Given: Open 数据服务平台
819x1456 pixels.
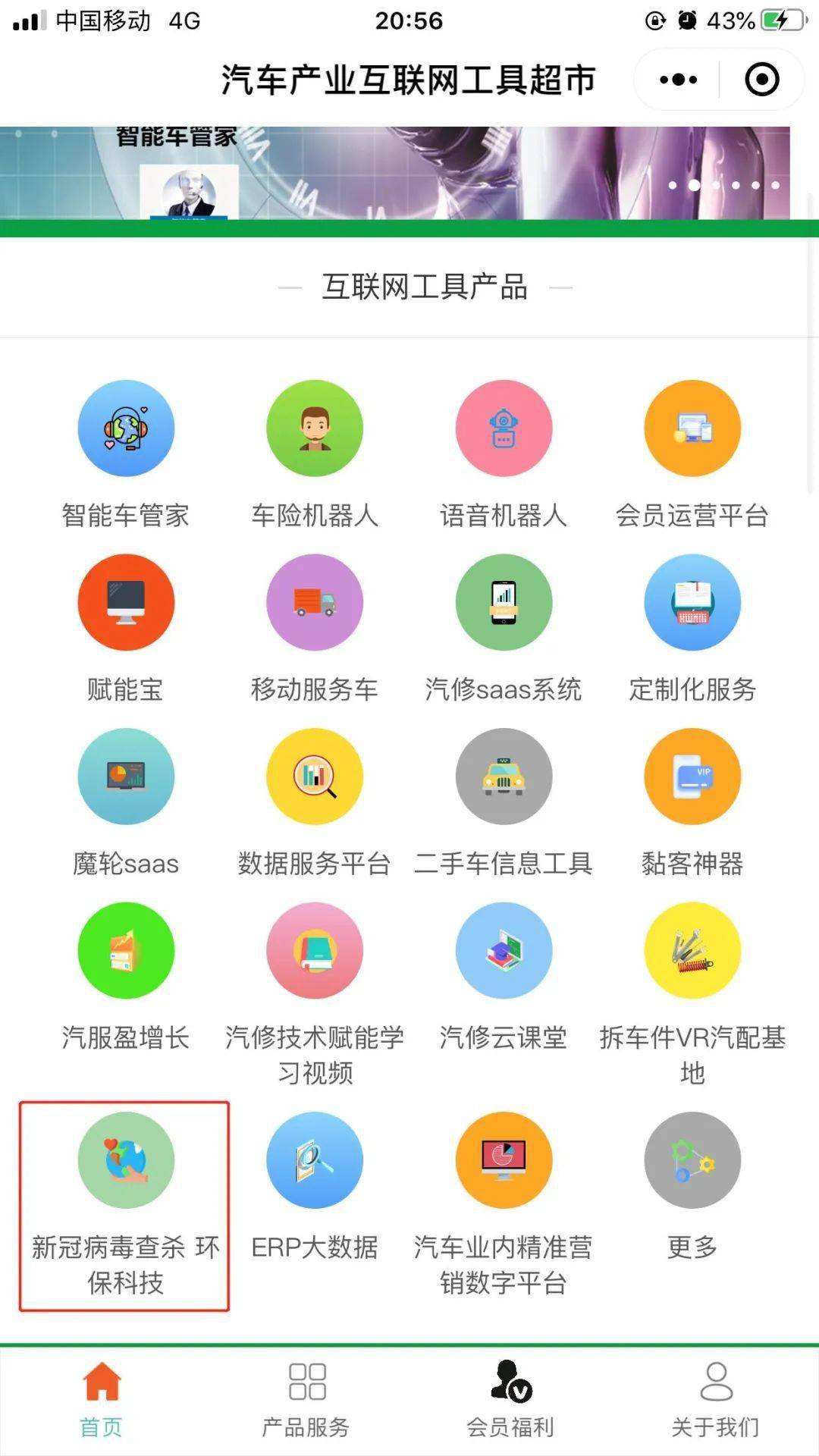Looking at the screenshot, I should (315, 777).
